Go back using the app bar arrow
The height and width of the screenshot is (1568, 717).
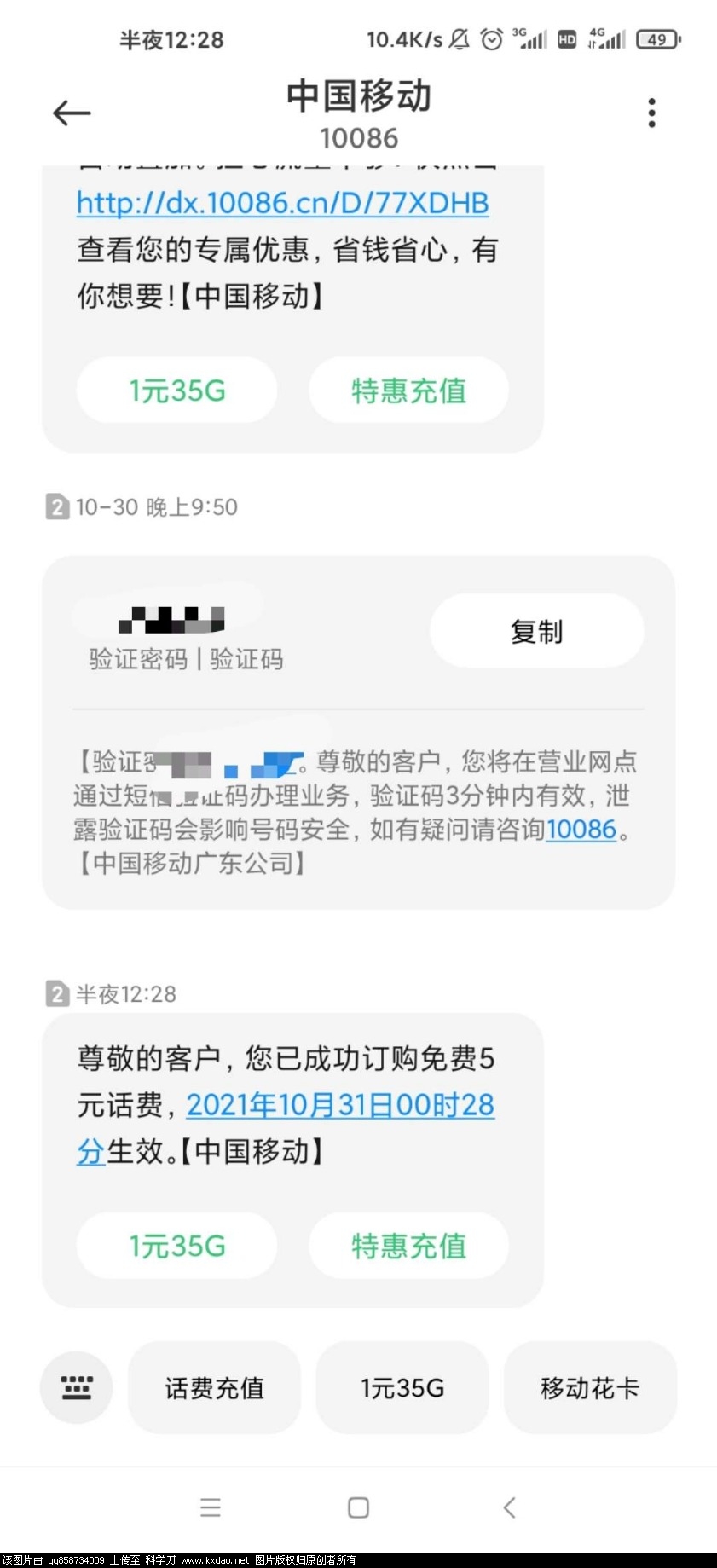pos(72,113)
